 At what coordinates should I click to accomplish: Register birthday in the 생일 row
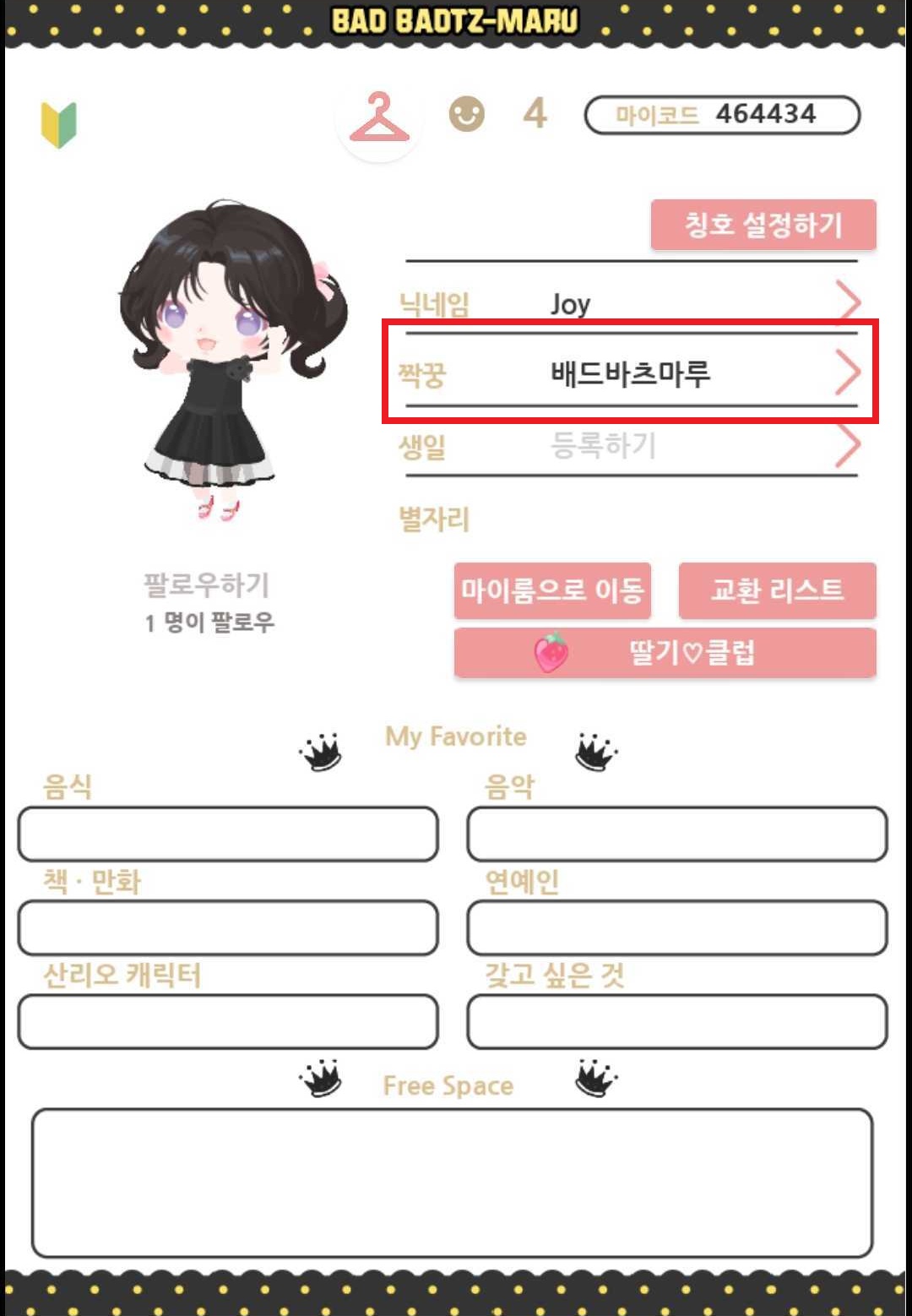tap(631, 445)
